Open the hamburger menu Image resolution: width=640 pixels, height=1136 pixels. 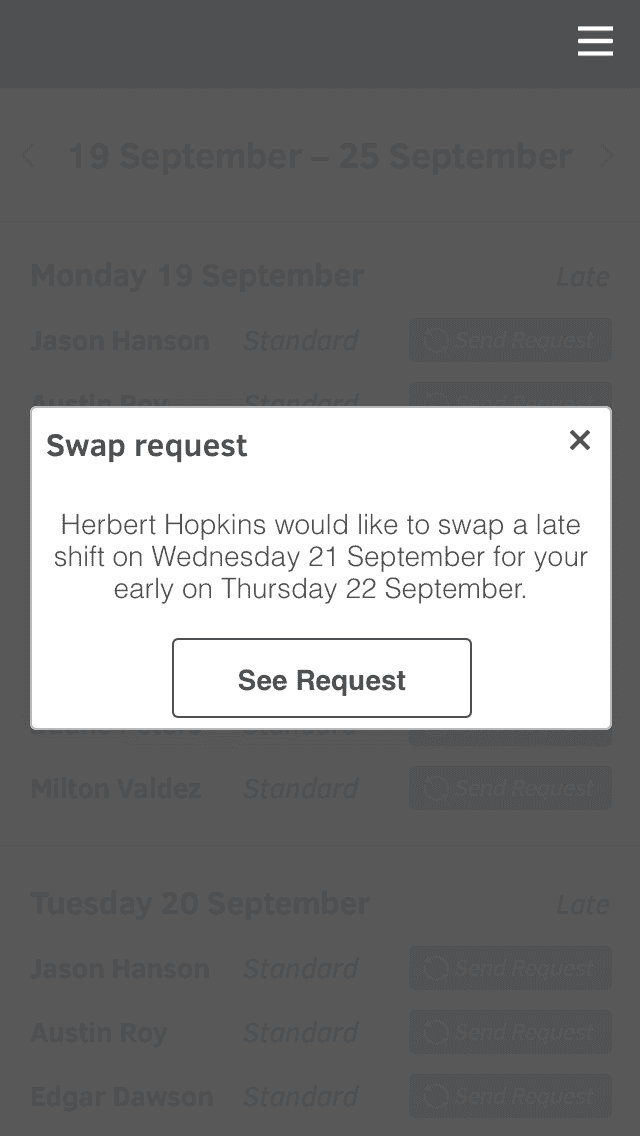pyautogui.click(x=595, y=41)
